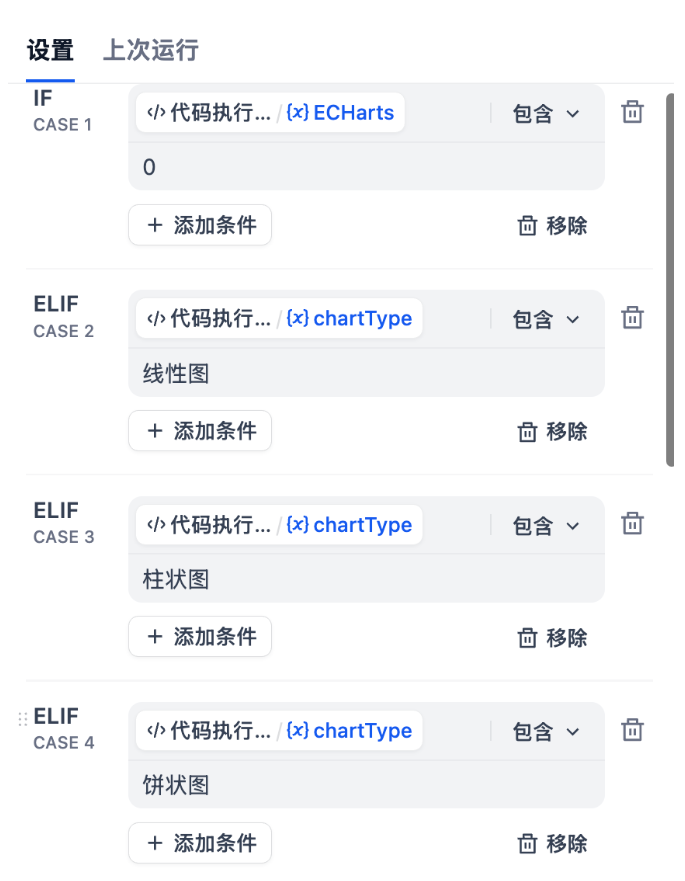Image resolution: width=685 pixels, height=881 pixels.
Task: Select the 设置 tab
Action: 50,50
